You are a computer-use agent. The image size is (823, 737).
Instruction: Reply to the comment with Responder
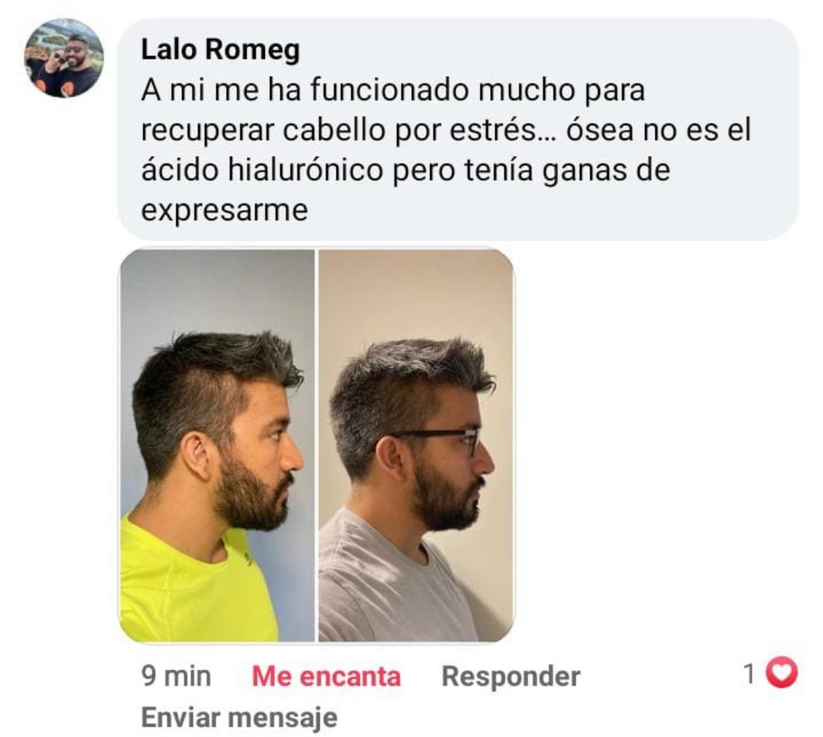[510, 676]
